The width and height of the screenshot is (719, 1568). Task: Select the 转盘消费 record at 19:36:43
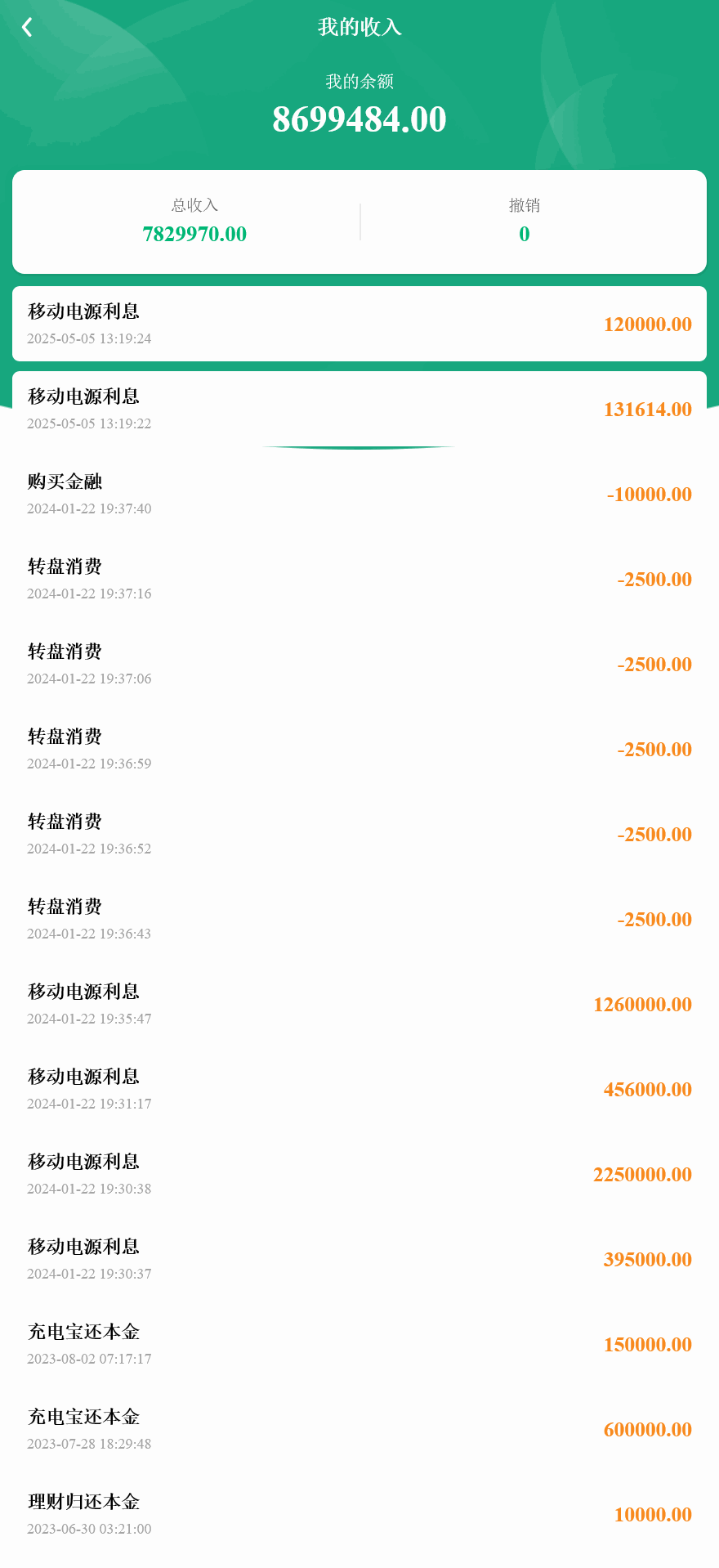click(359, 919)
